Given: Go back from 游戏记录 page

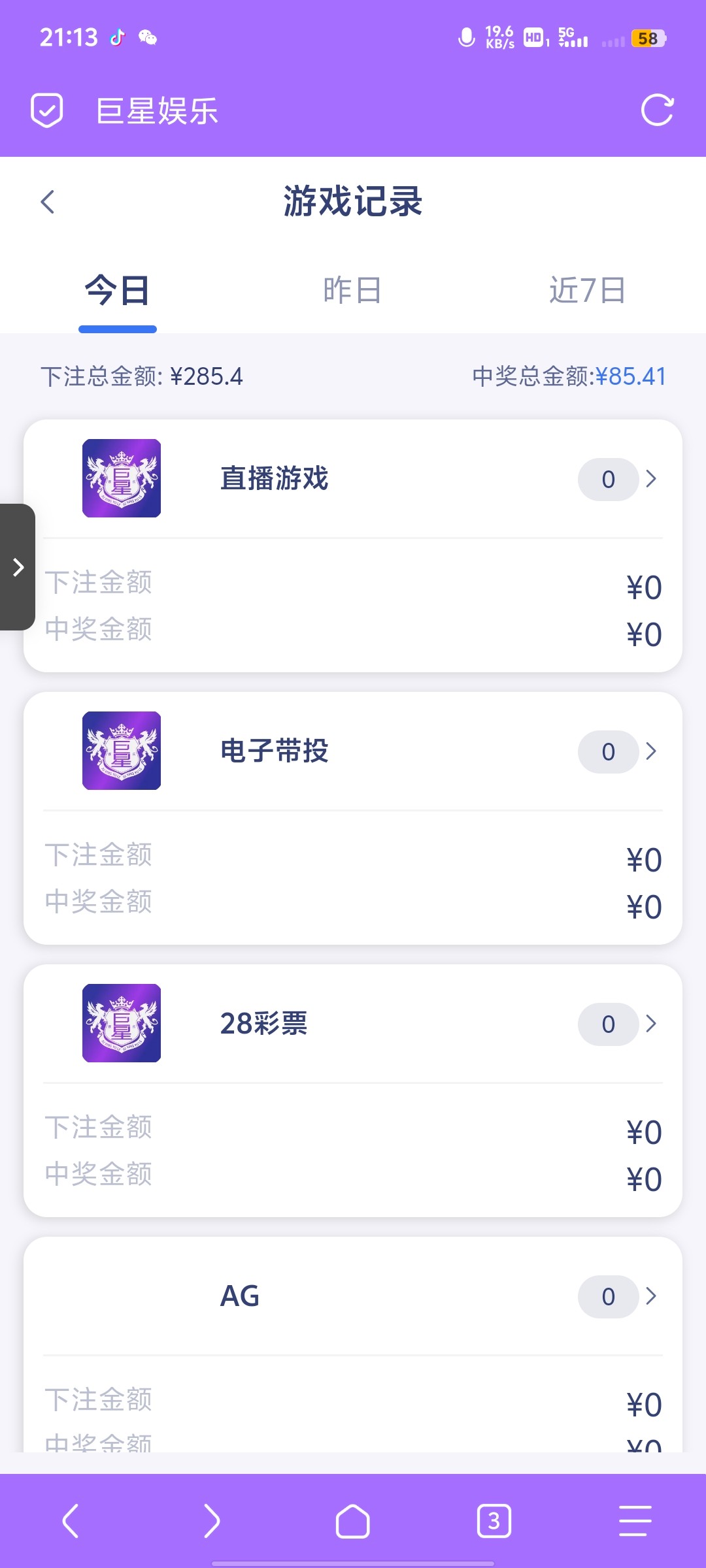Looking at the screenshot, I should (48, 202).
